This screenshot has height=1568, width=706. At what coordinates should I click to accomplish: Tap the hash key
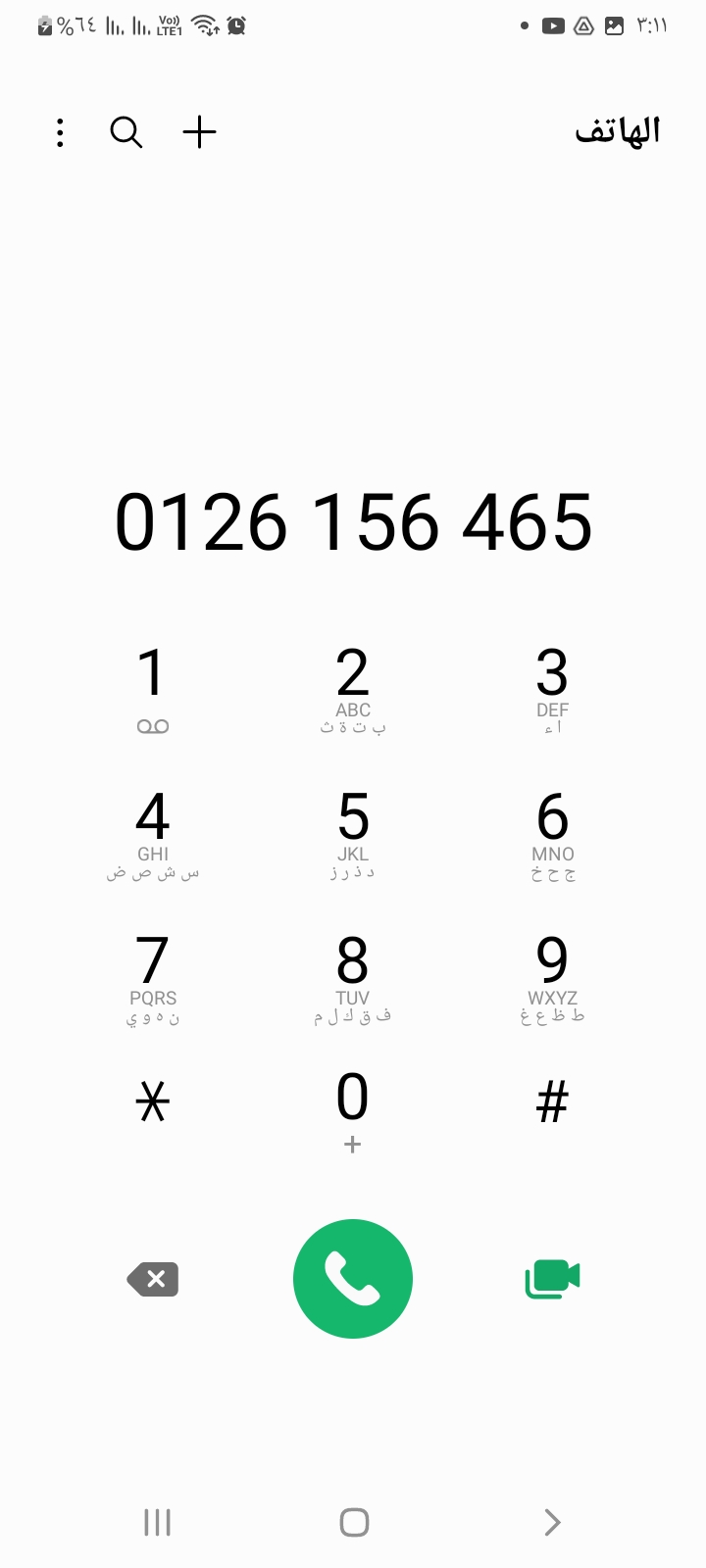(552, 1102)
